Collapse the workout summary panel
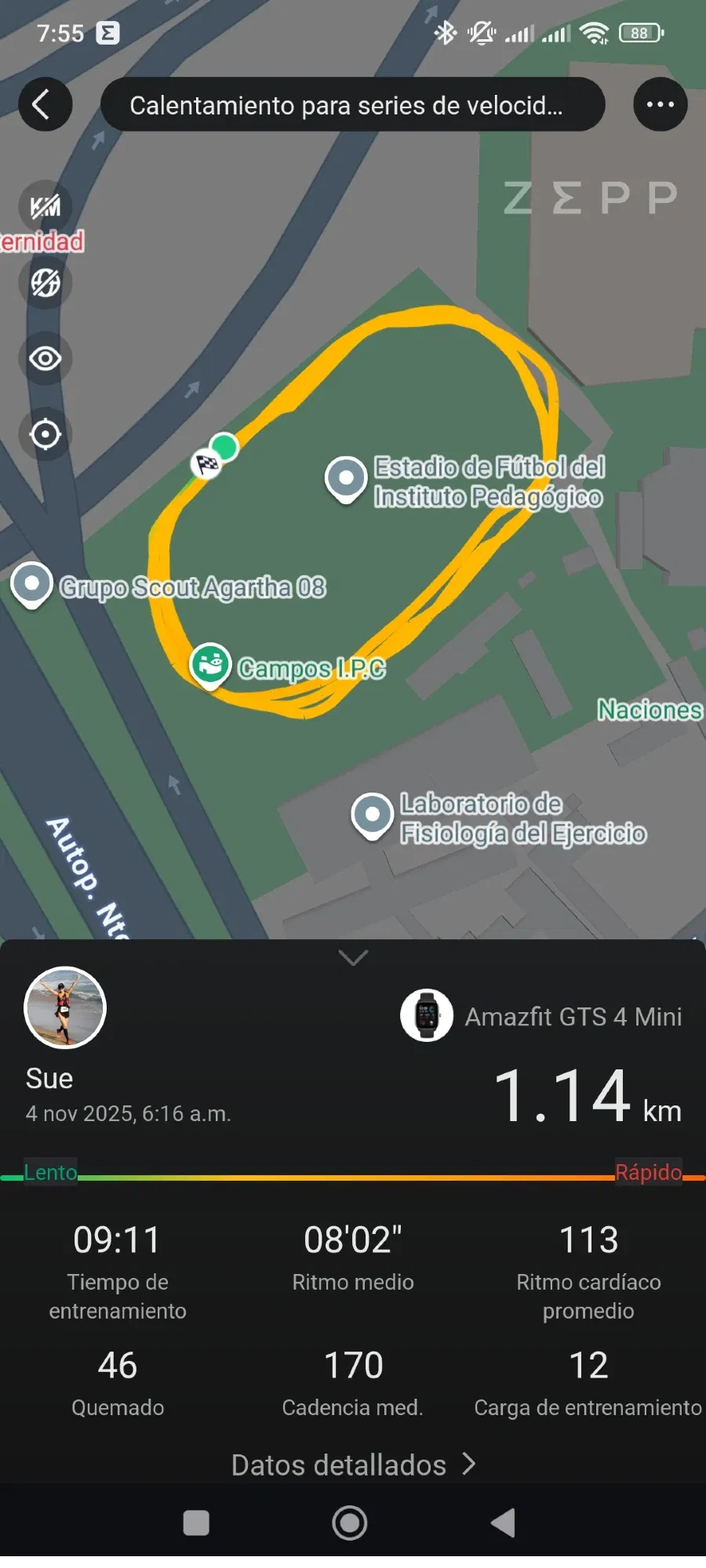Viewport: 706px width, 1568px height. tap(352, 957)
